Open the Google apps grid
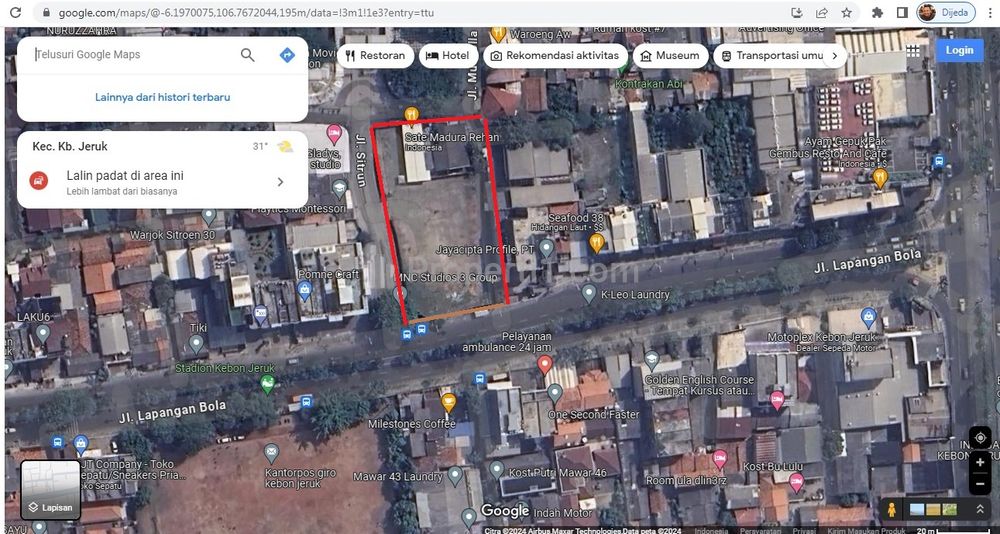 point(913,51)
